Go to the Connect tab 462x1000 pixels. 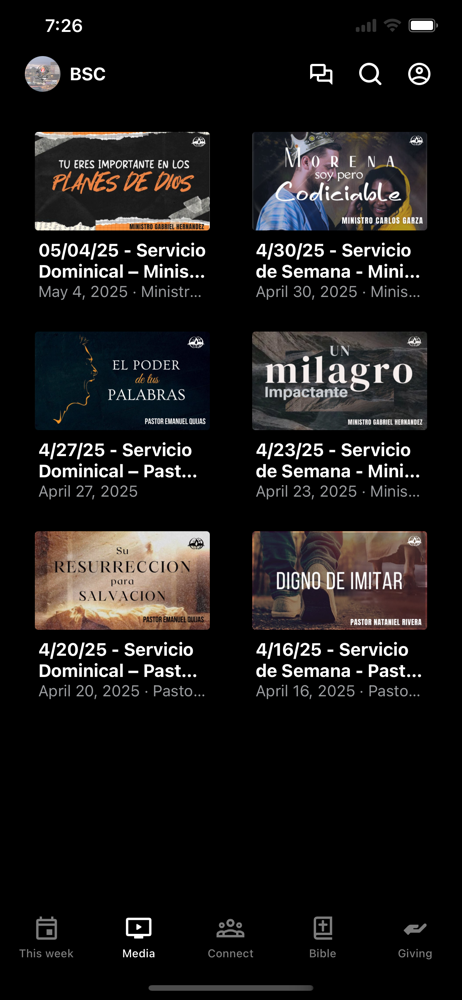(x=230, y=938)
